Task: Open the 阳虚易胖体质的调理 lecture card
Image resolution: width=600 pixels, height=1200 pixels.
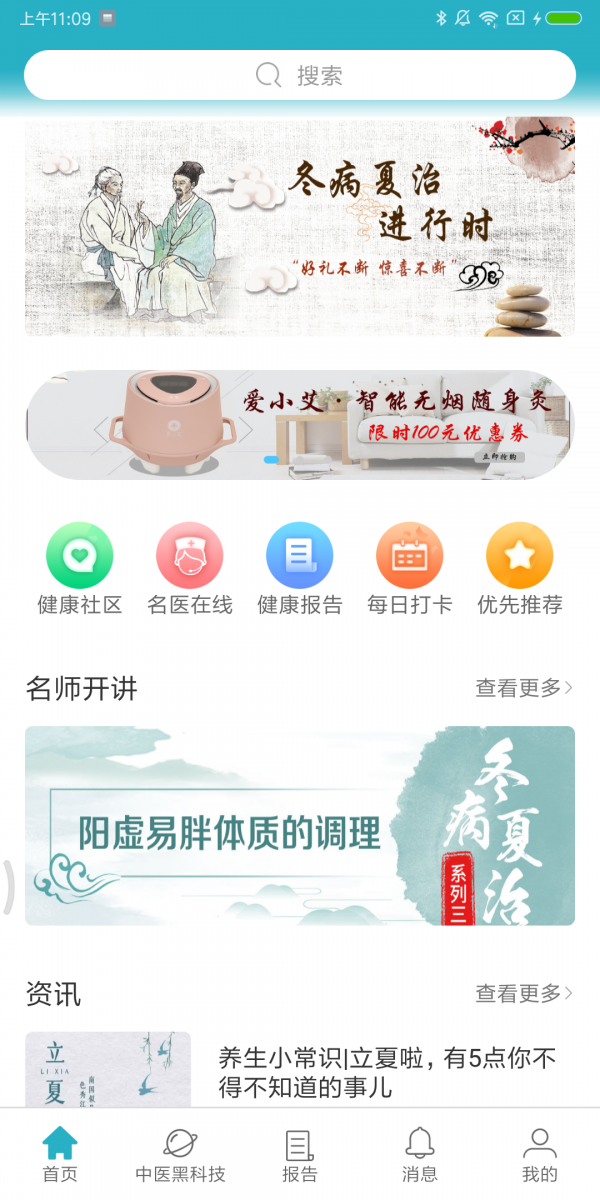Action: pos(300,825)
